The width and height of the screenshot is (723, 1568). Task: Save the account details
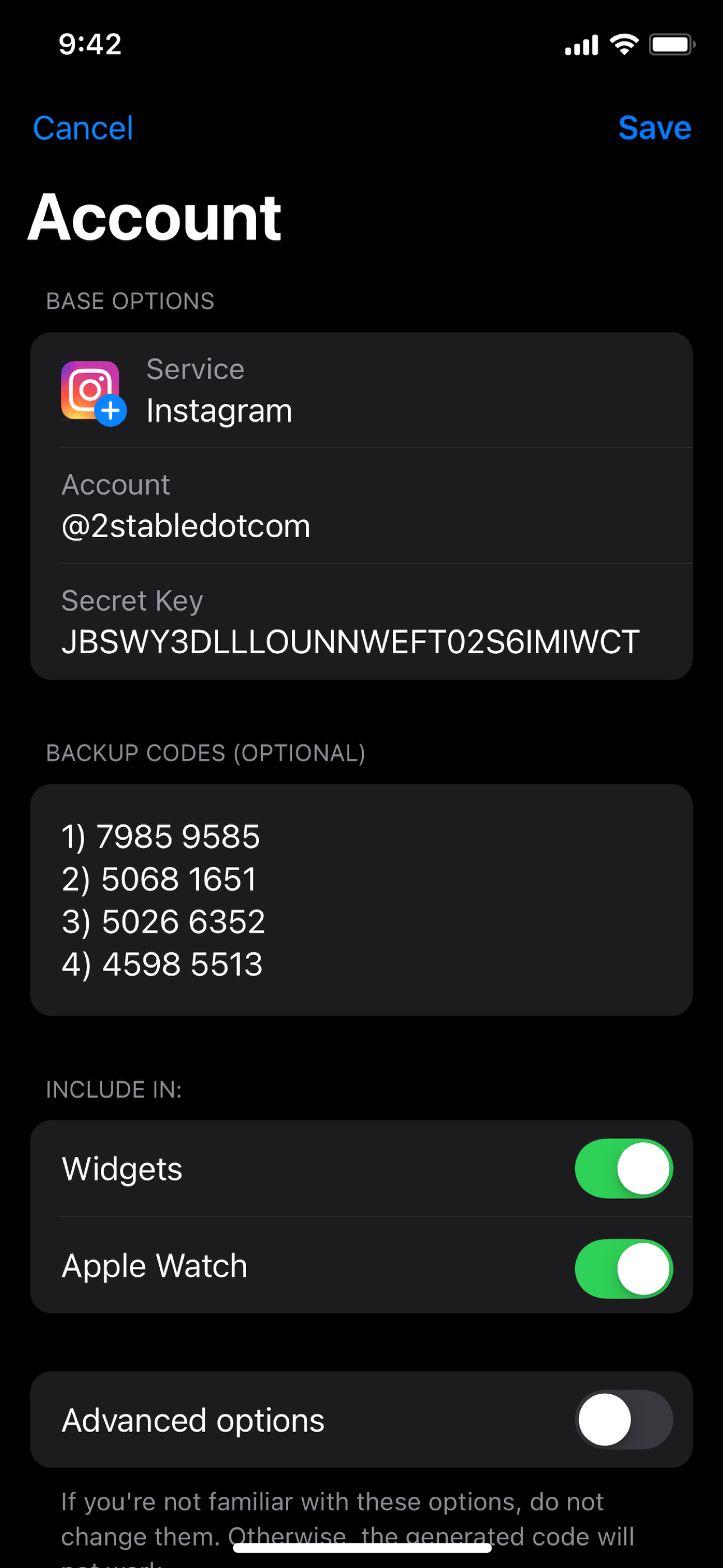(654, 128)
